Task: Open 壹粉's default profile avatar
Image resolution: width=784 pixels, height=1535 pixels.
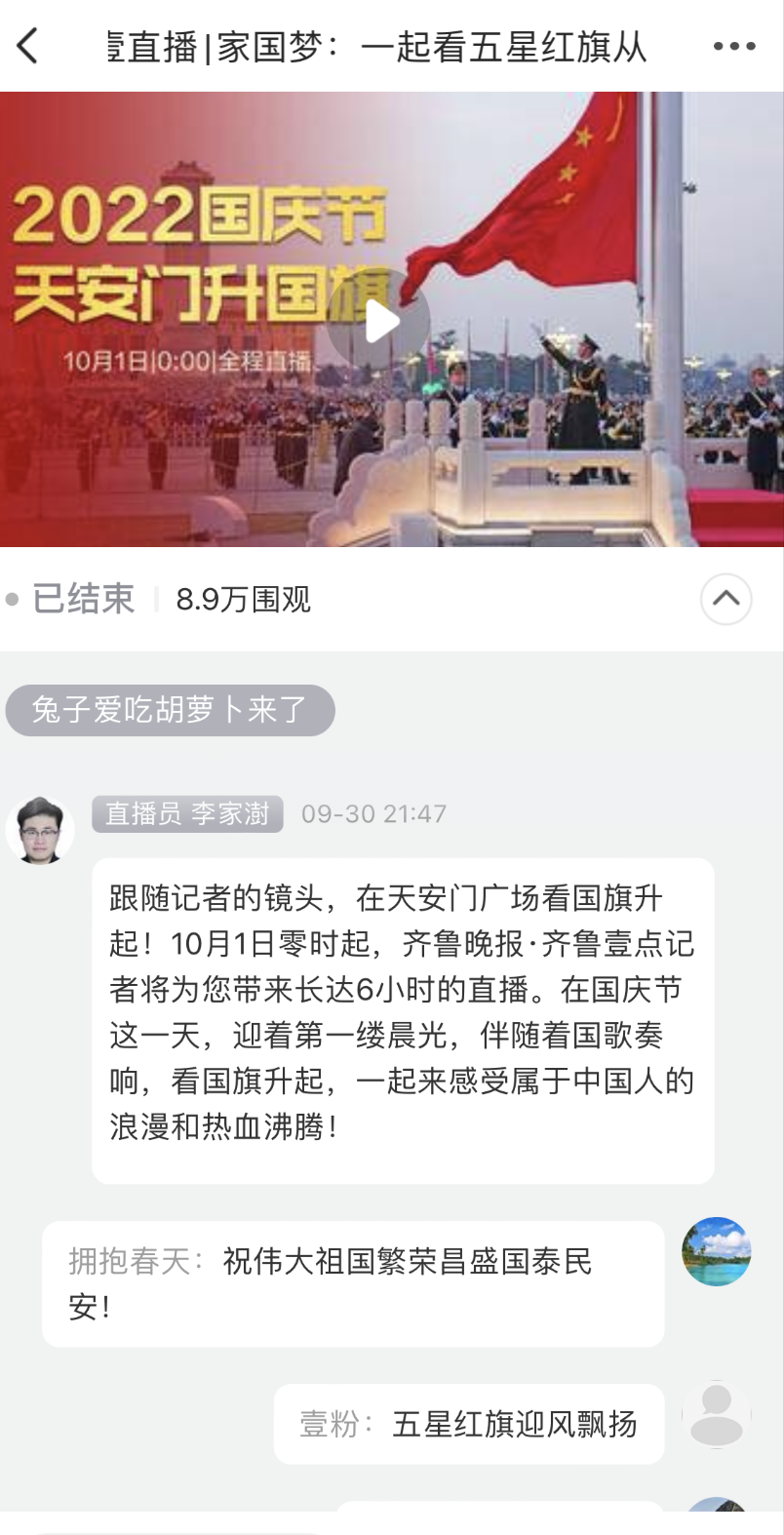Action: [716, 1413]
